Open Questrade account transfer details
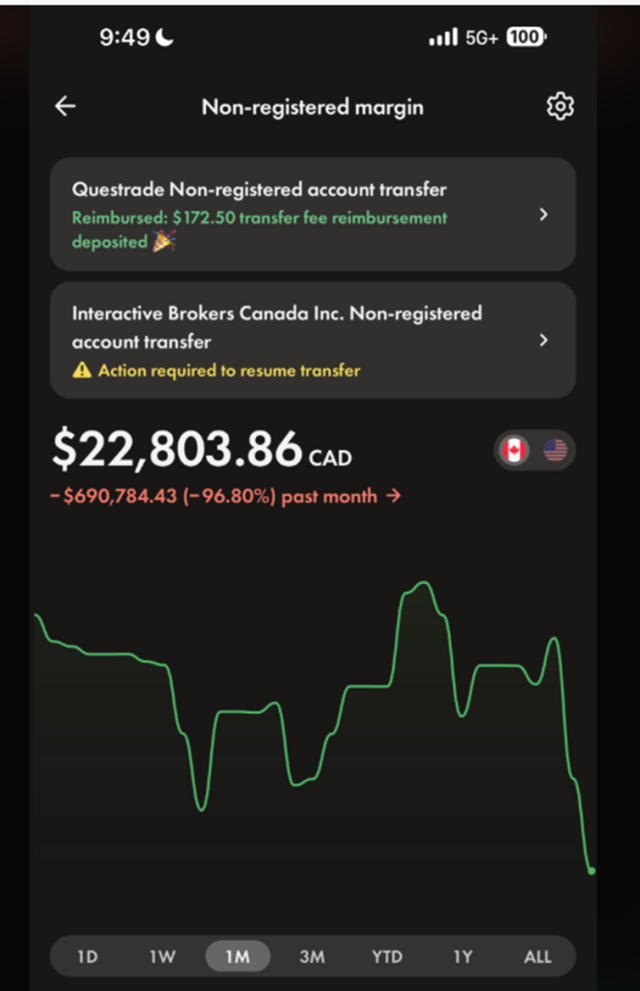 (x=313, y=214)
